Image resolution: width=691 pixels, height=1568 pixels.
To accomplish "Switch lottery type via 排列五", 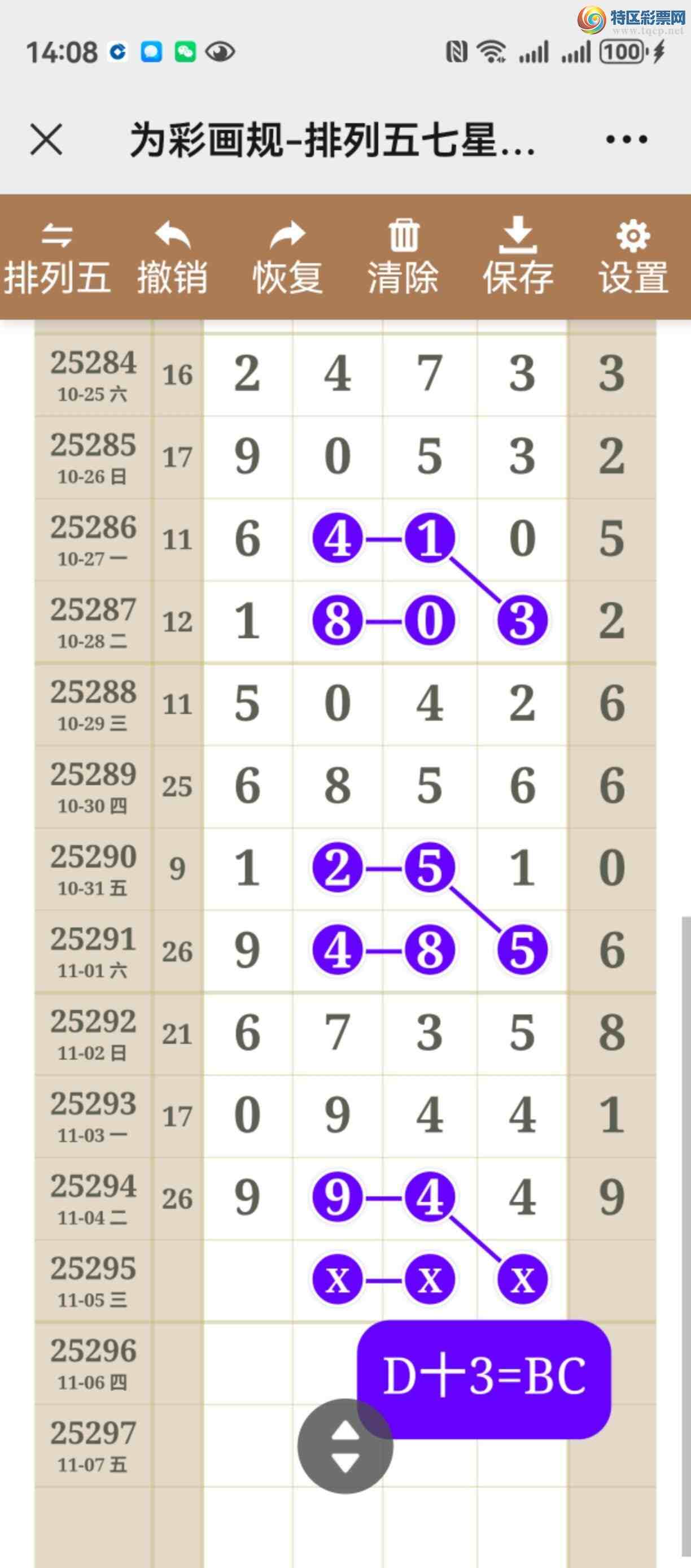I will pyautogui.click(x=57, y=258).
